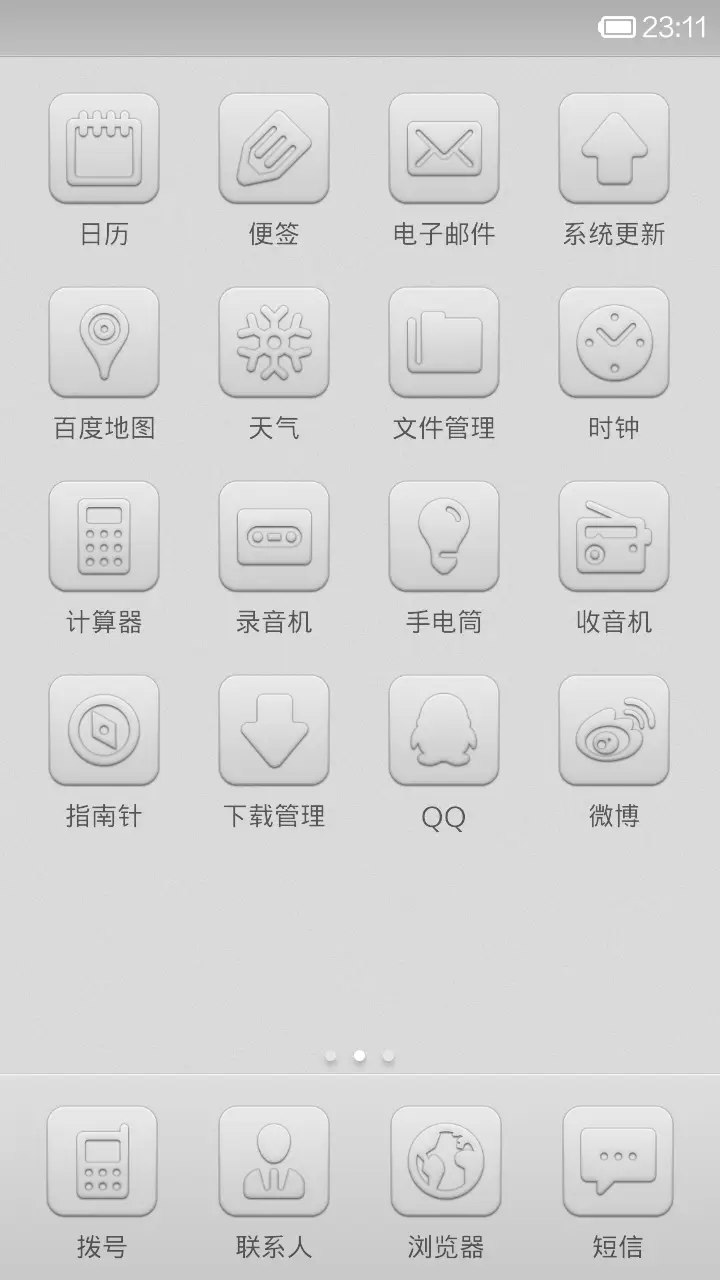Open the 联系人 (Contacts) dock icon
720x1280 pixels.
(x=274, y=1162)
